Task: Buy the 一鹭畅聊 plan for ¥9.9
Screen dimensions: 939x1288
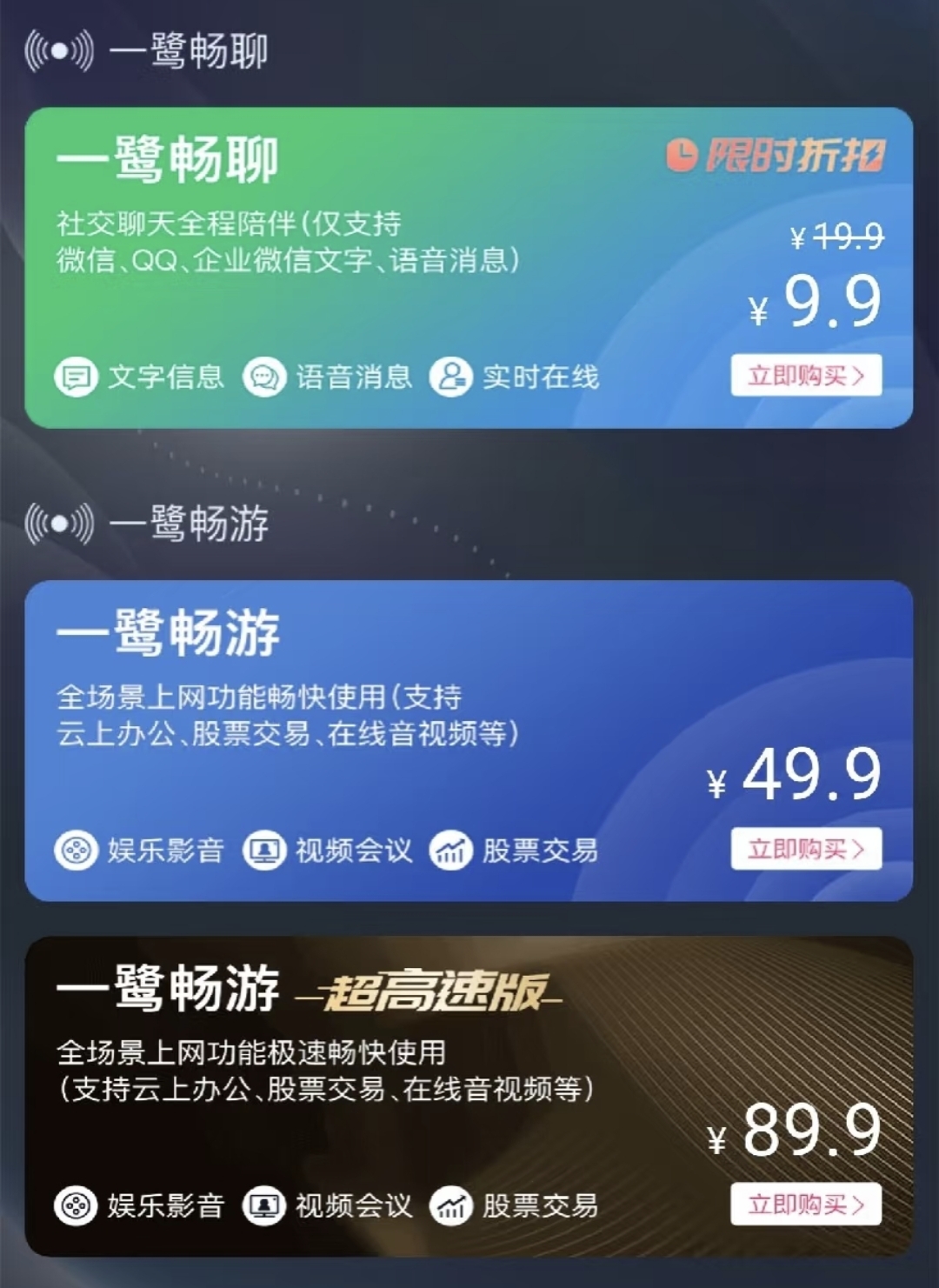Action: [x=806, y=376]
